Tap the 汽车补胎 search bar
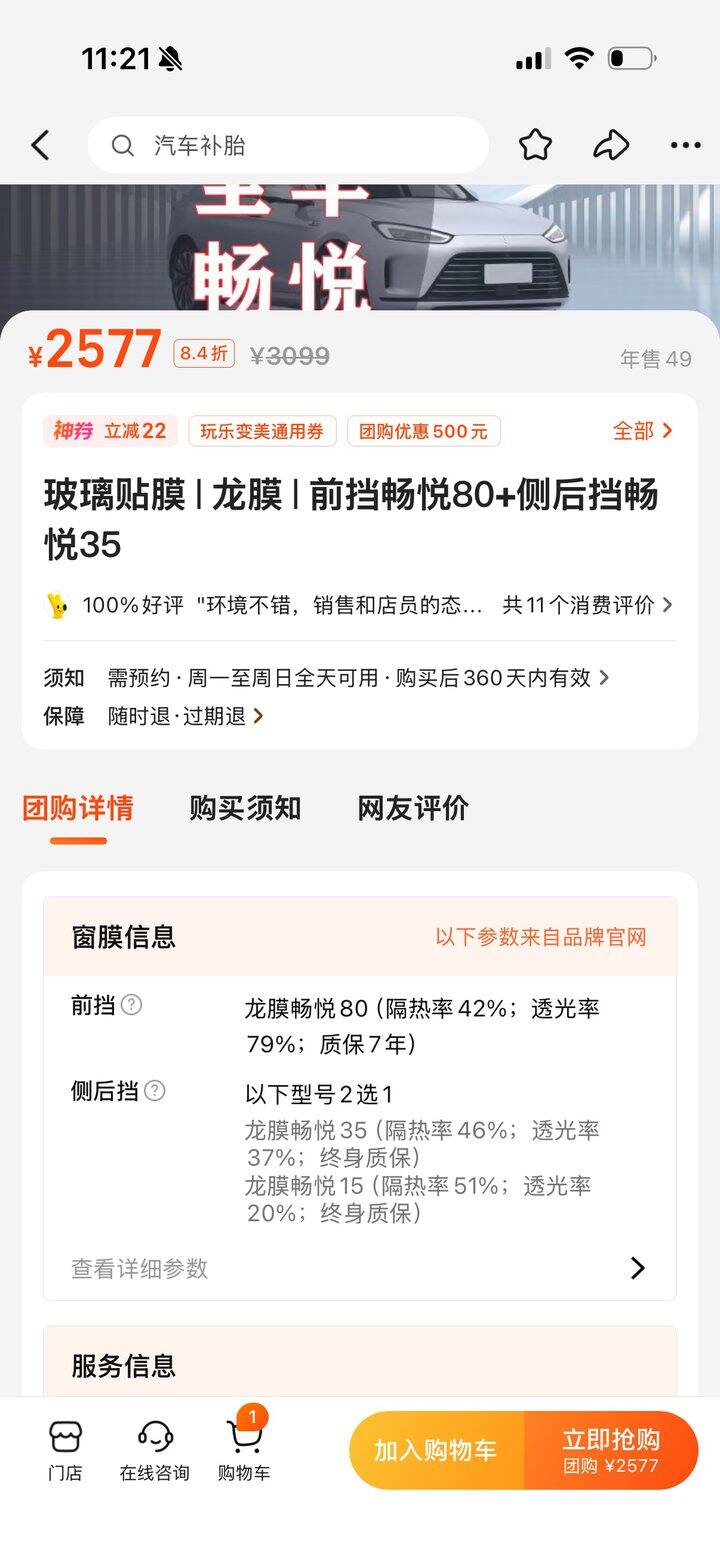Viewport: 720px width, 1565px height. coord(288,144)
